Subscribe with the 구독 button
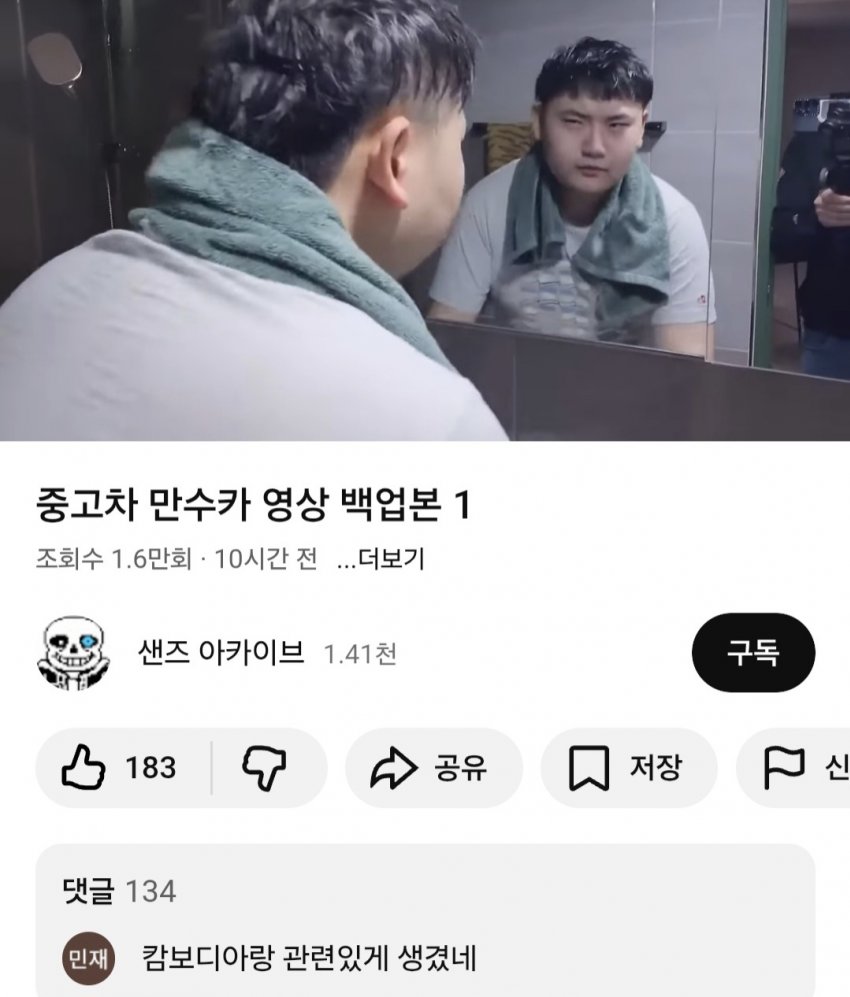 tap(753, 653)
